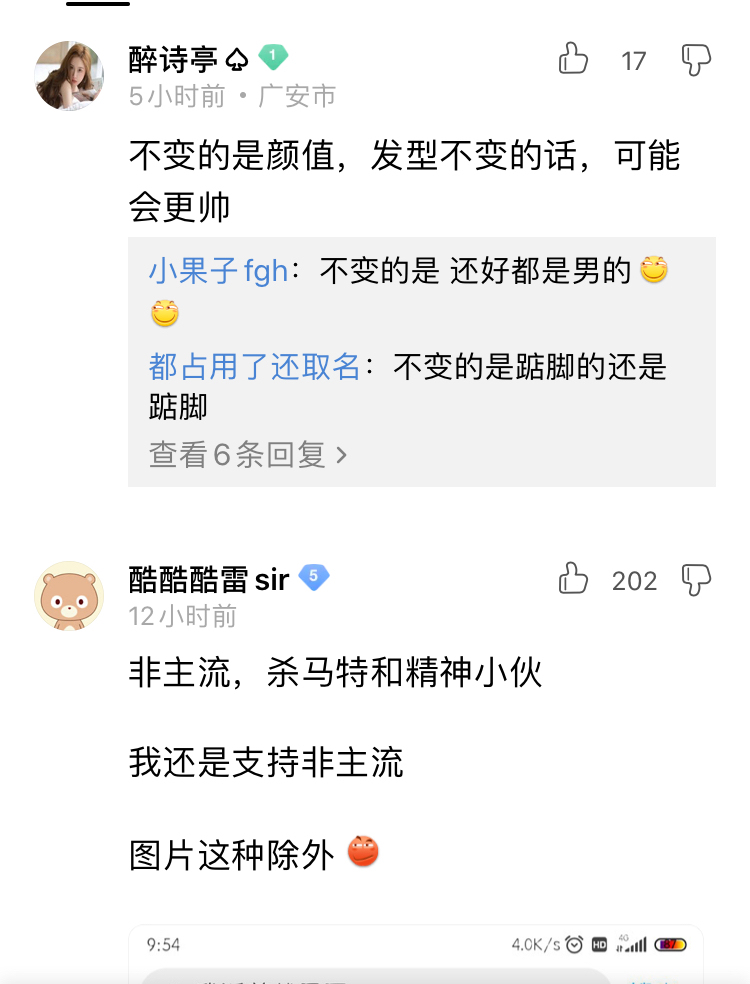750x984 pixels.
Task: Click the green level-1 badge next to 醉诗亭
Action: (271, 57)
